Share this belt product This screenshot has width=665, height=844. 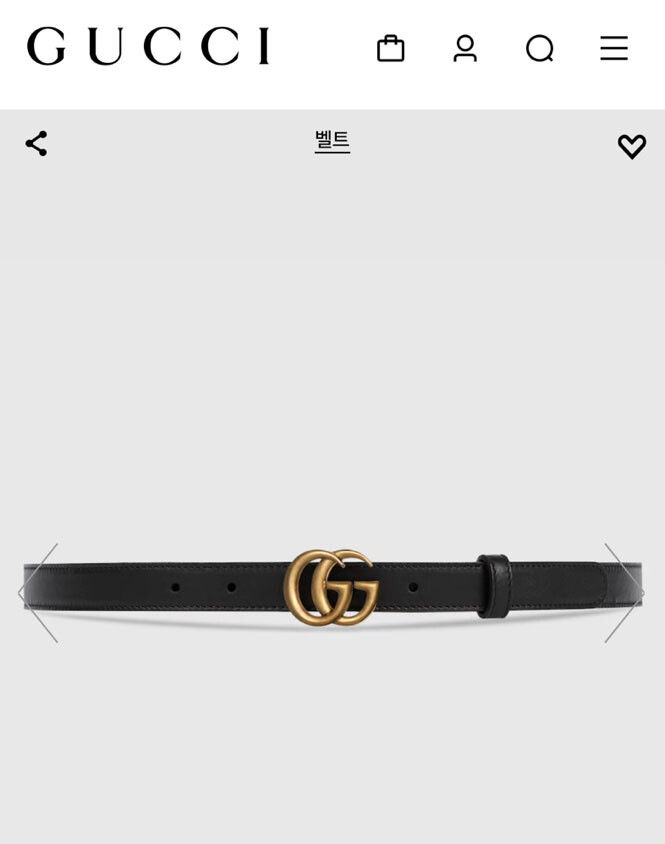[x=36, y=144]
